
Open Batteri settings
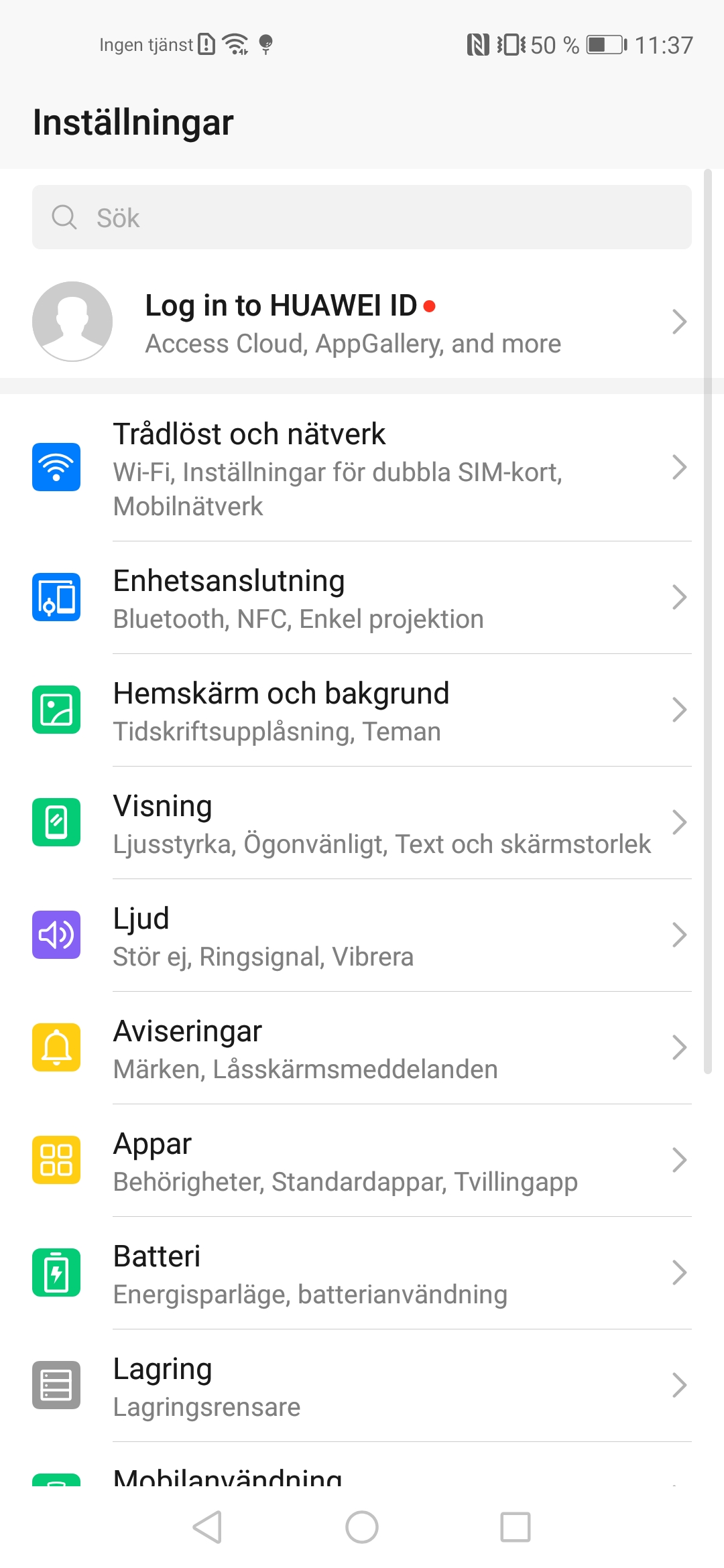(362, 1273)
